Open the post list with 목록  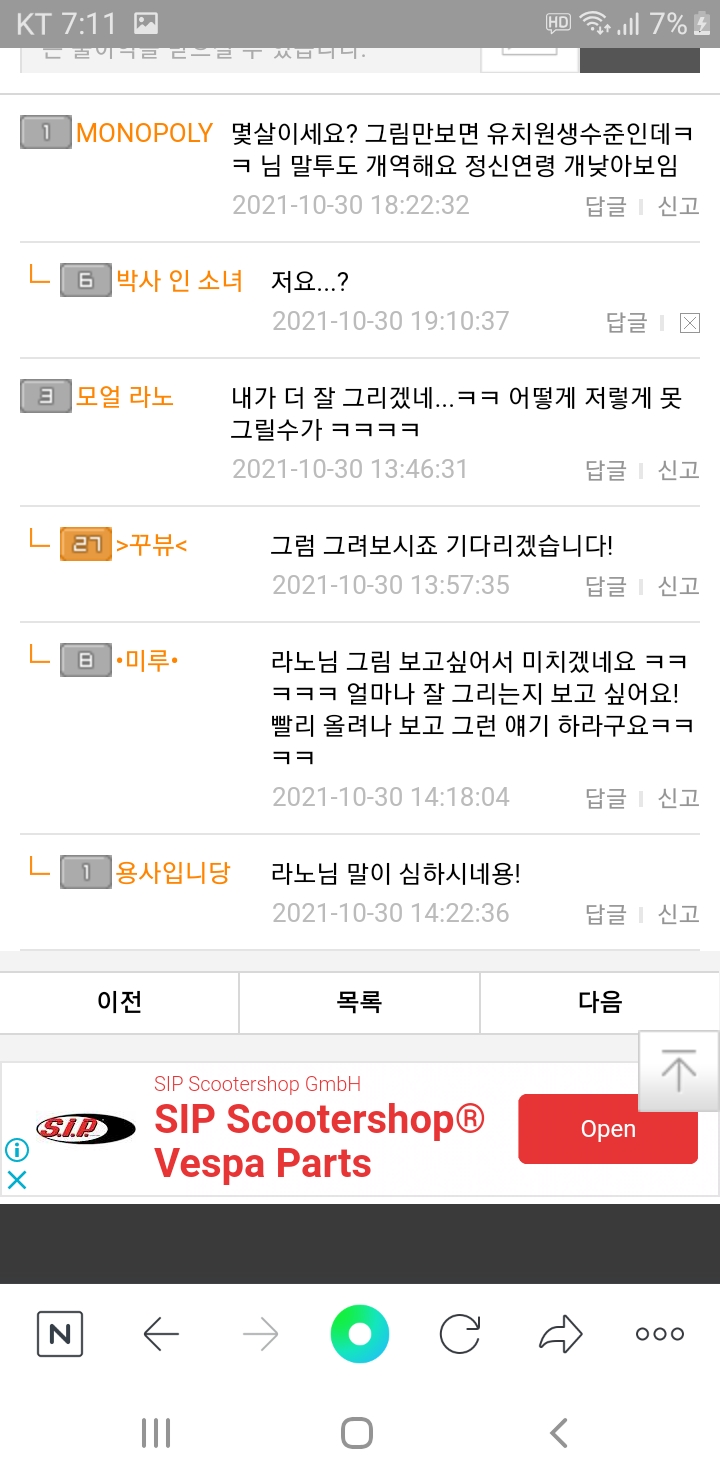coord(359,1002)
